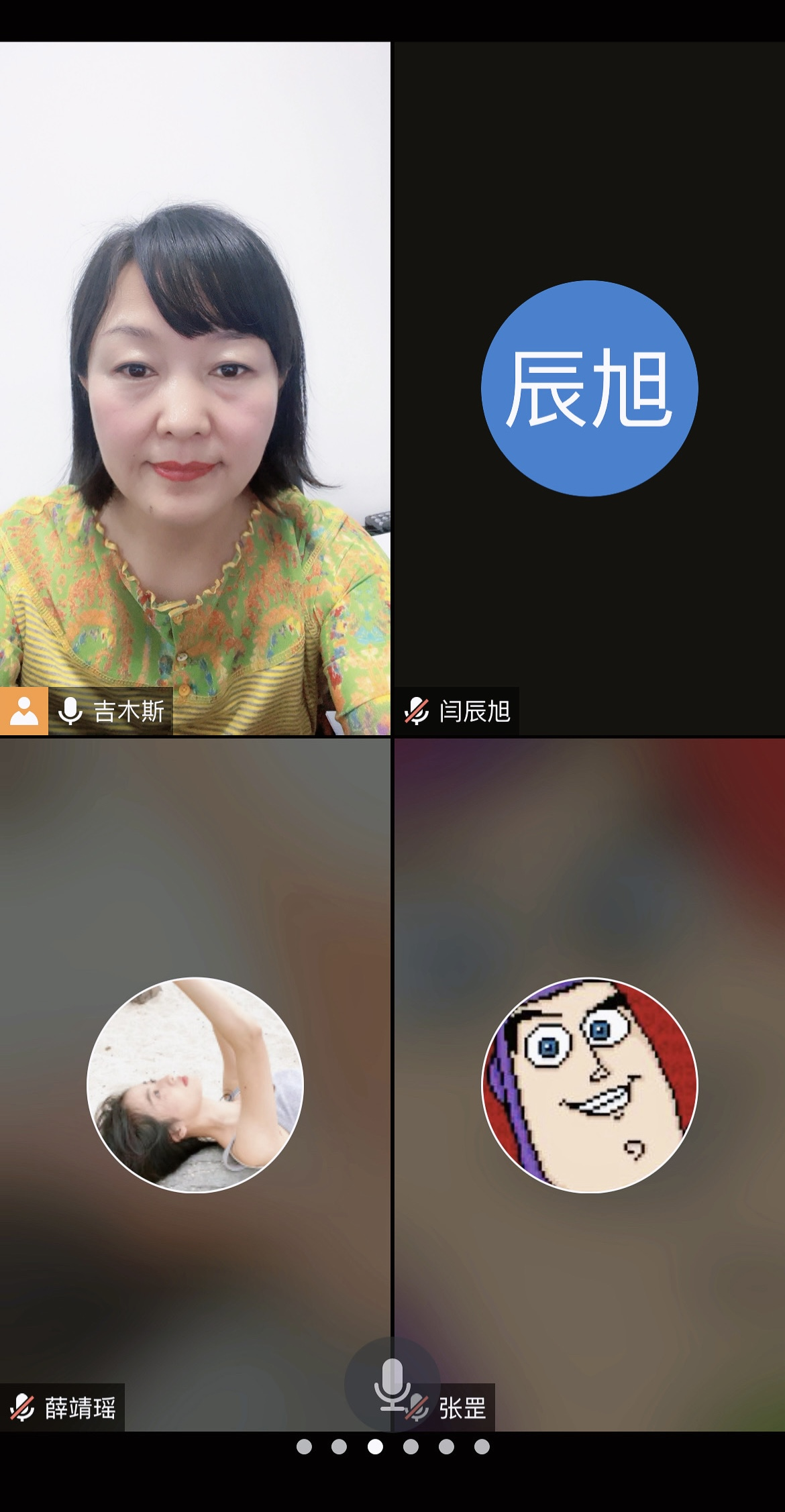
Task: Open 吉木斯's video tile
Action: tap(195, 389)
